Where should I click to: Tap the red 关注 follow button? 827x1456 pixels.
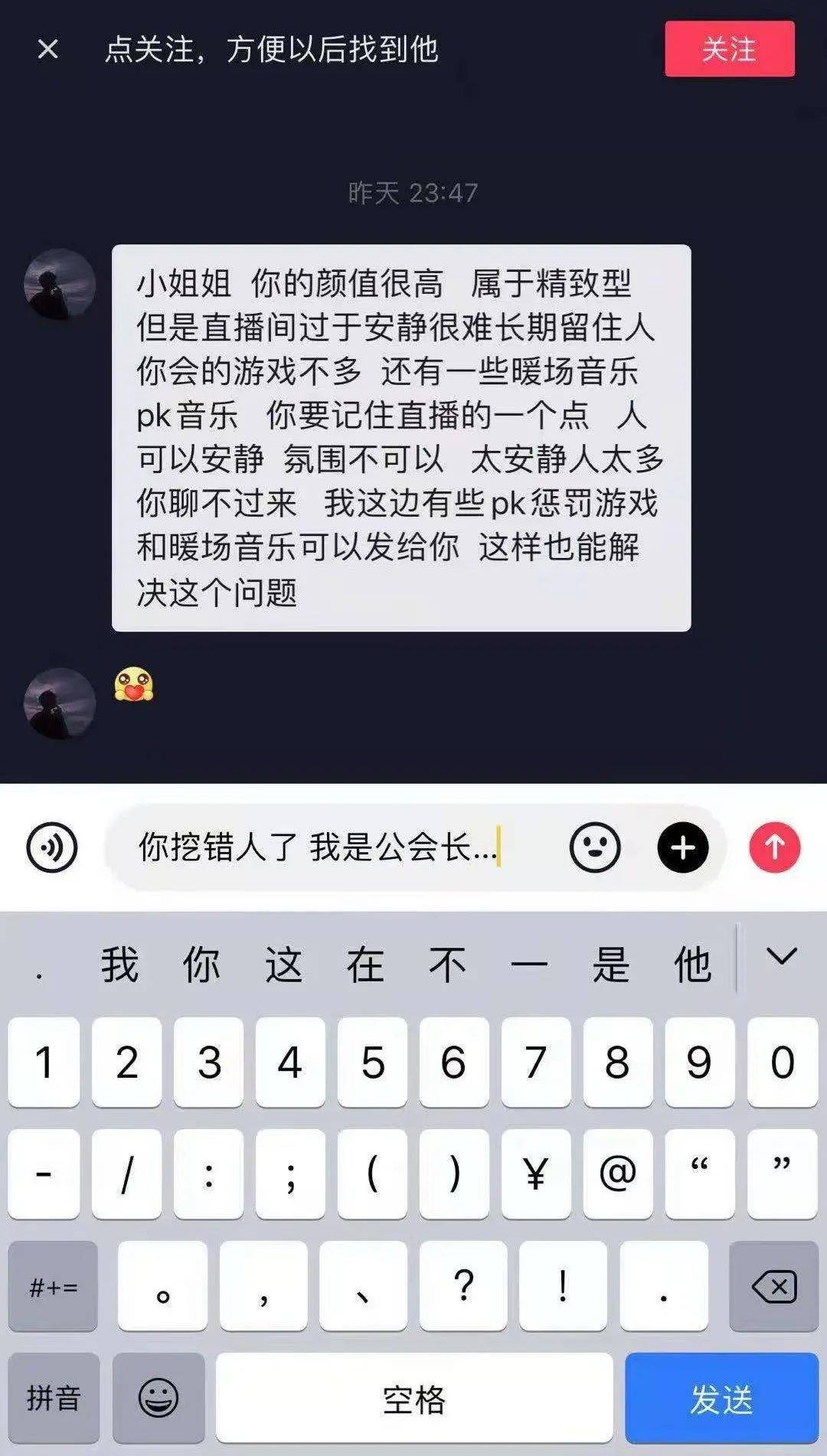click(x=729, y=50)
